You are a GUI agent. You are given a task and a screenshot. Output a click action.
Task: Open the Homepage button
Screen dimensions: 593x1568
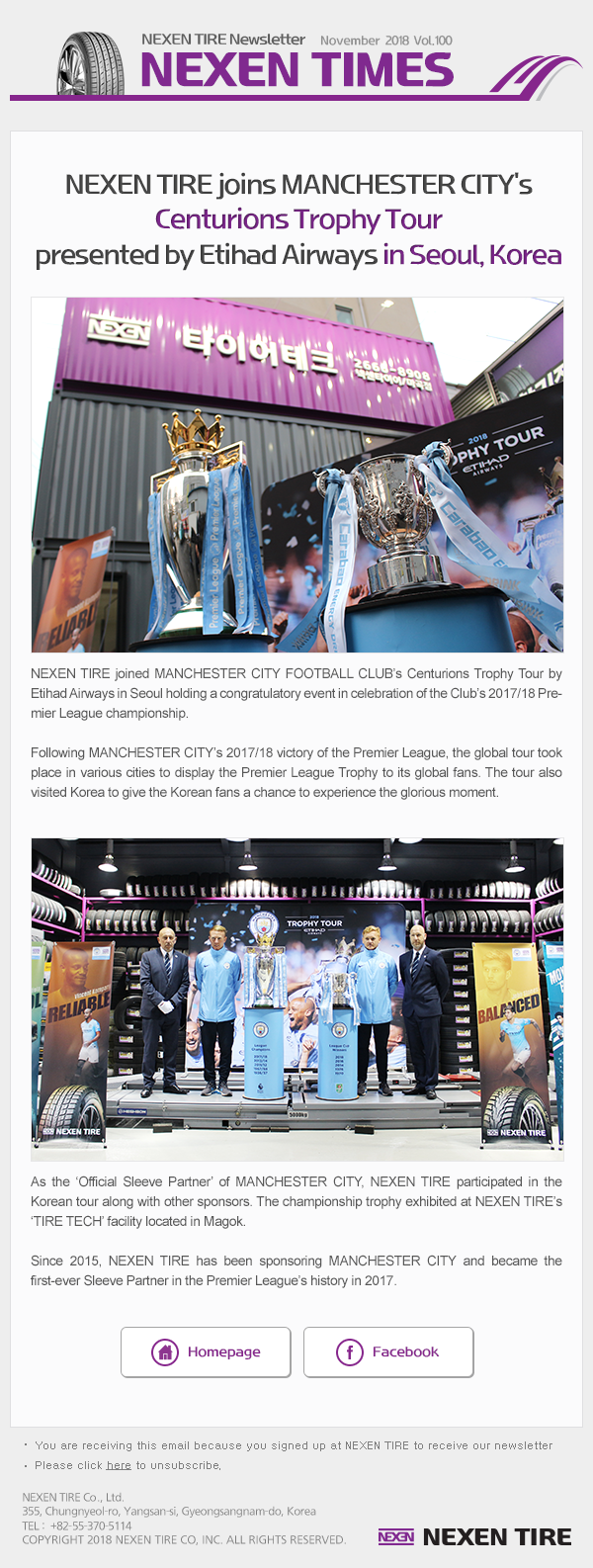coord(206,1351)
